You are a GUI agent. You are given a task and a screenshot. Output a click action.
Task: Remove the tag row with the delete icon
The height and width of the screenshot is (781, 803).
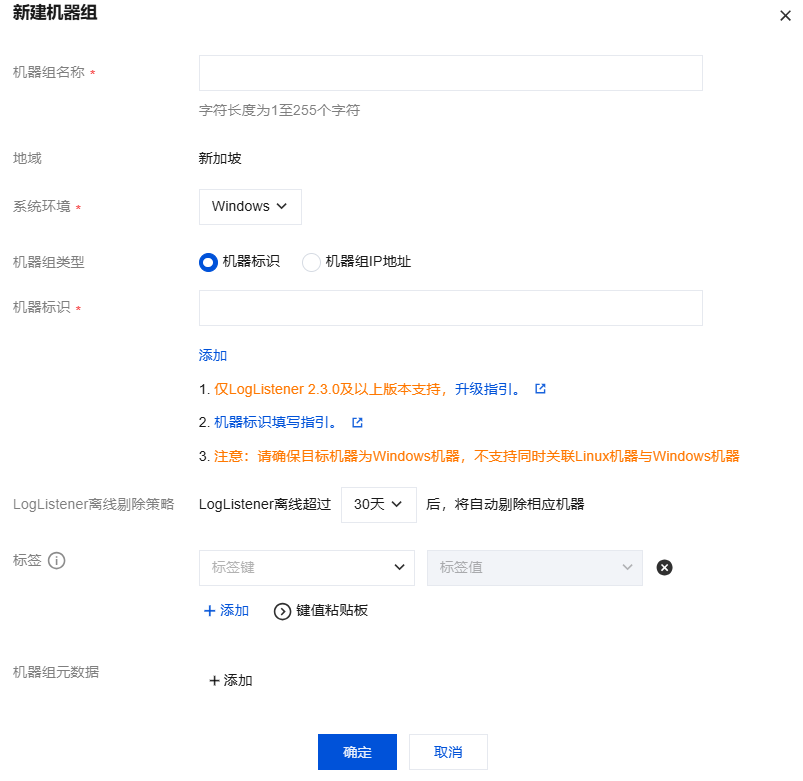pos(664,567)
